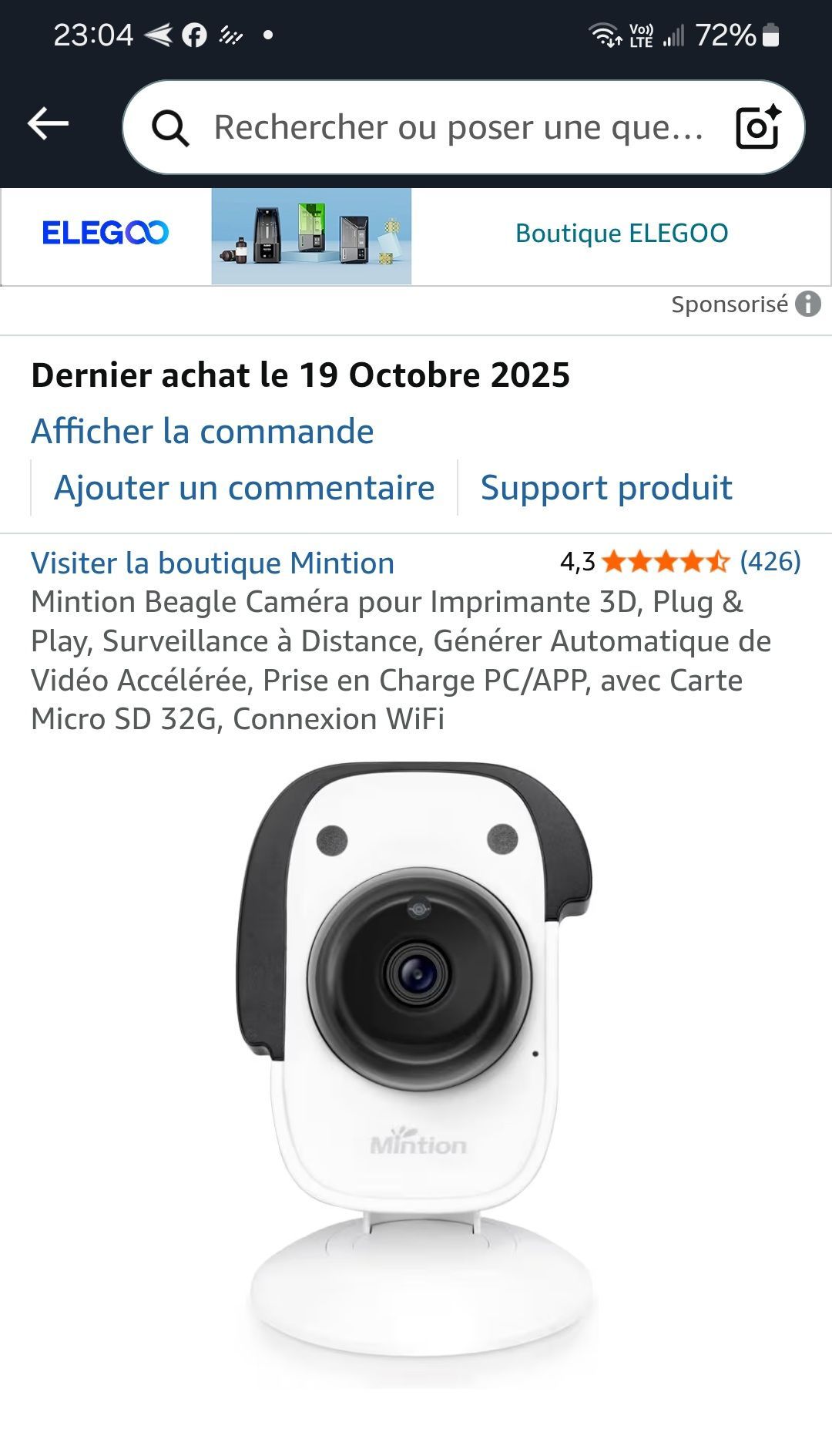Screen dimensions: 832x1456
Task: View the 426 customer reviews
Action: pos(770,562)
